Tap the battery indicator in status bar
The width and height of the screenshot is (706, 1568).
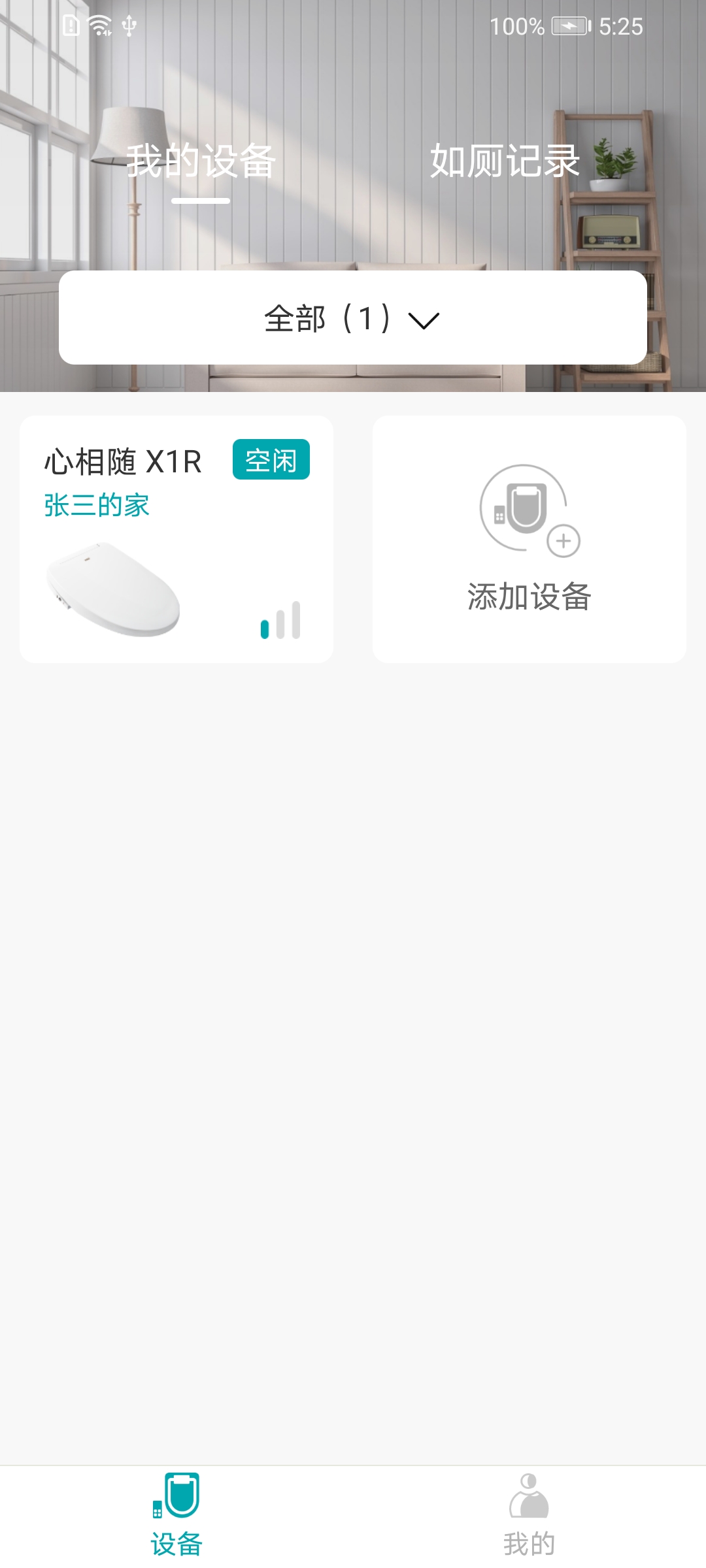point(567,26)
